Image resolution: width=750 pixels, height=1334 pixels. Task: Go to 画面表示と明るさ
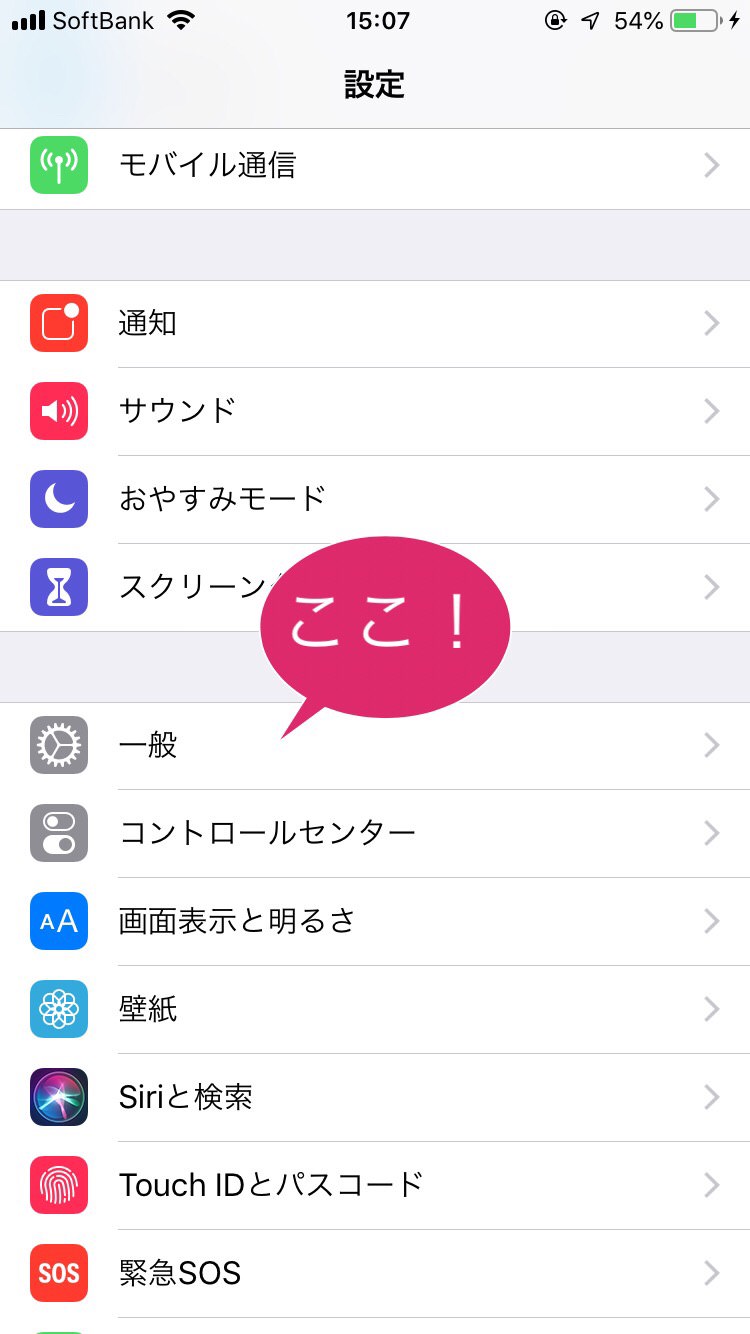[237, 921]
